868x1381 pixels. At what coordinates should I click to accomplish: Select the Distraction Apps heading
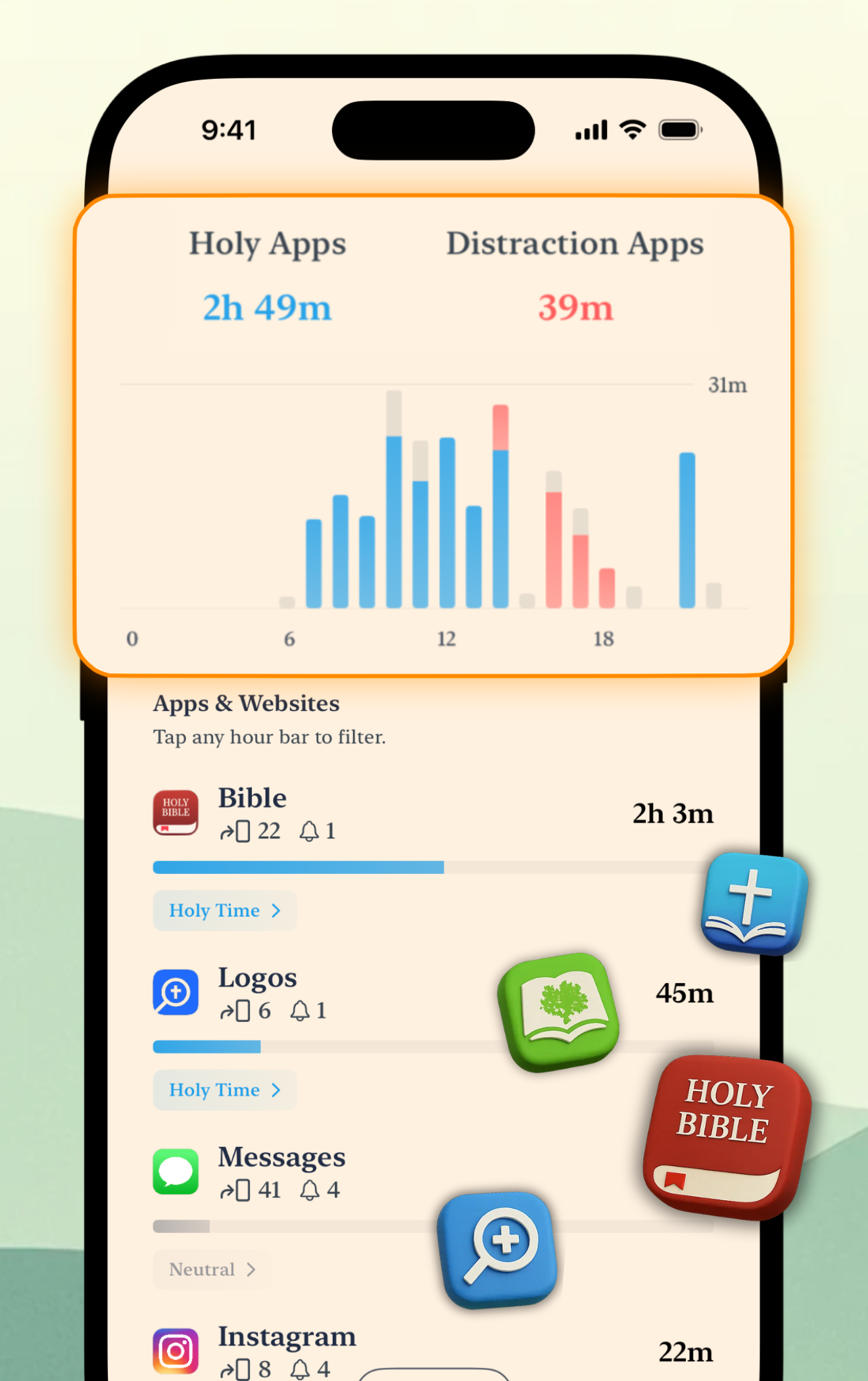click(x=575, y=244)
